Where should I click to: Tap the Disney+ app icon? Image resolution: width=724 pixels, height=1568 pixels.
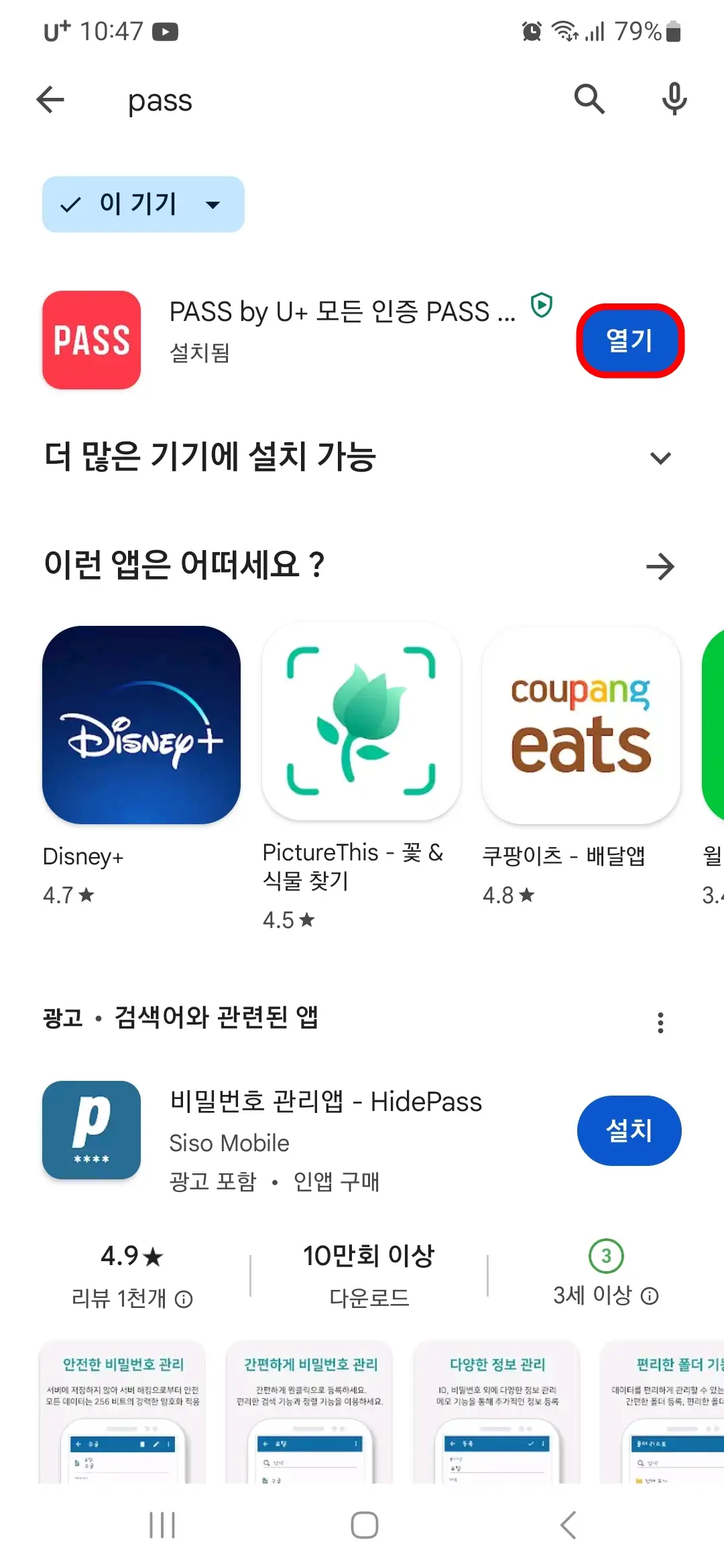141,726
